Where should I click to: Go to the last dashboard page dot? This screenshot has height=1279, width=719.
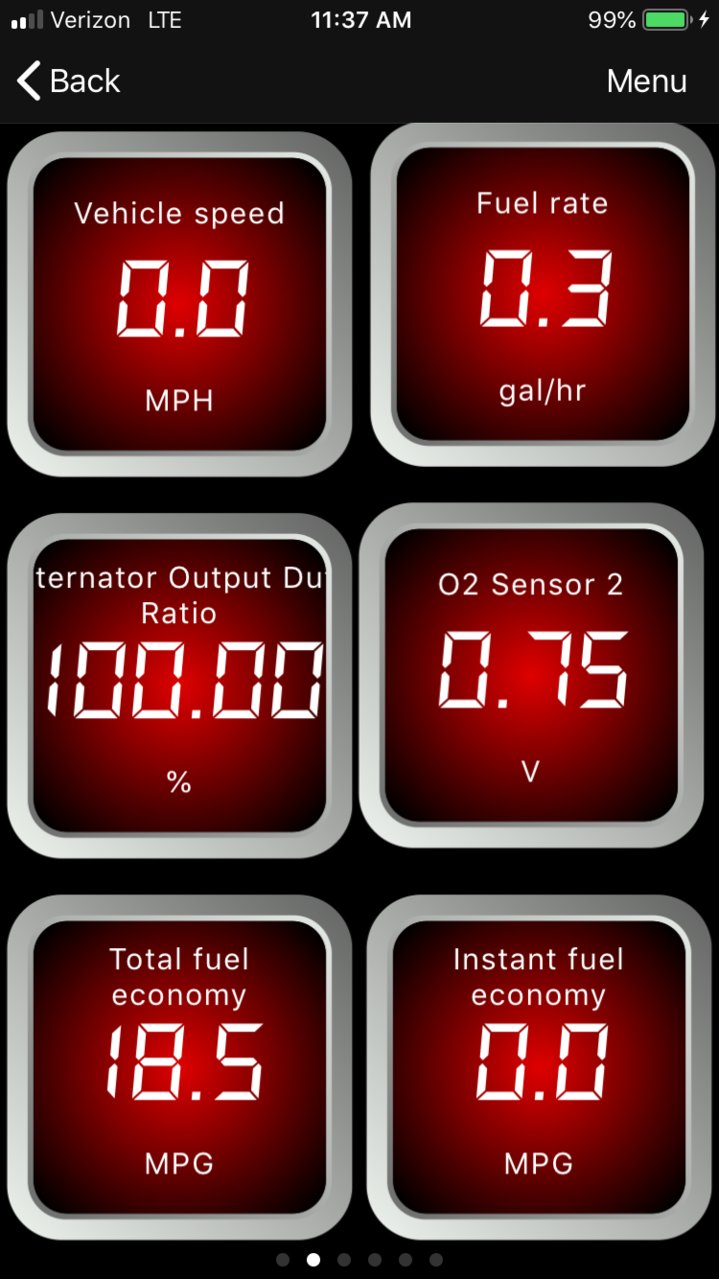(436, 1260)
